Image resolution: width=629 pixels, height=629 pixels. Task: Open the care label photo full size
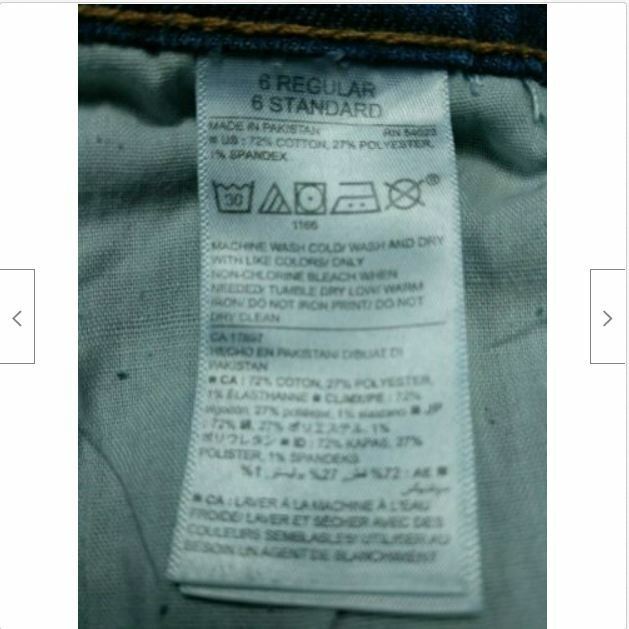(x=312, y=317)
